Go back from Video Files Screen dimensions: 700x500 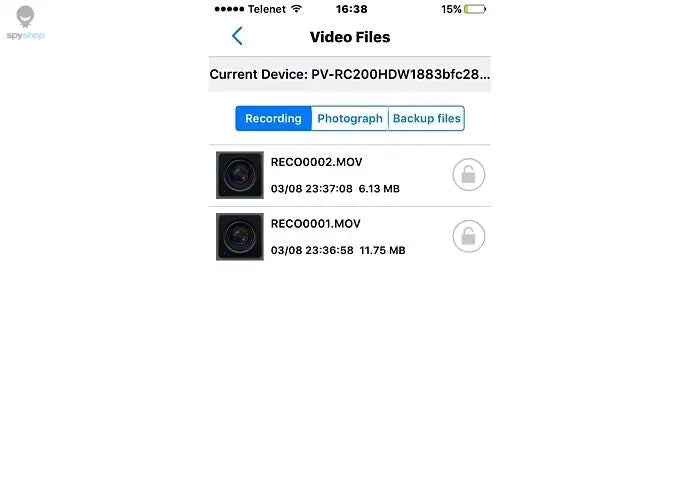pyautogui.click(x=237, y=37)
